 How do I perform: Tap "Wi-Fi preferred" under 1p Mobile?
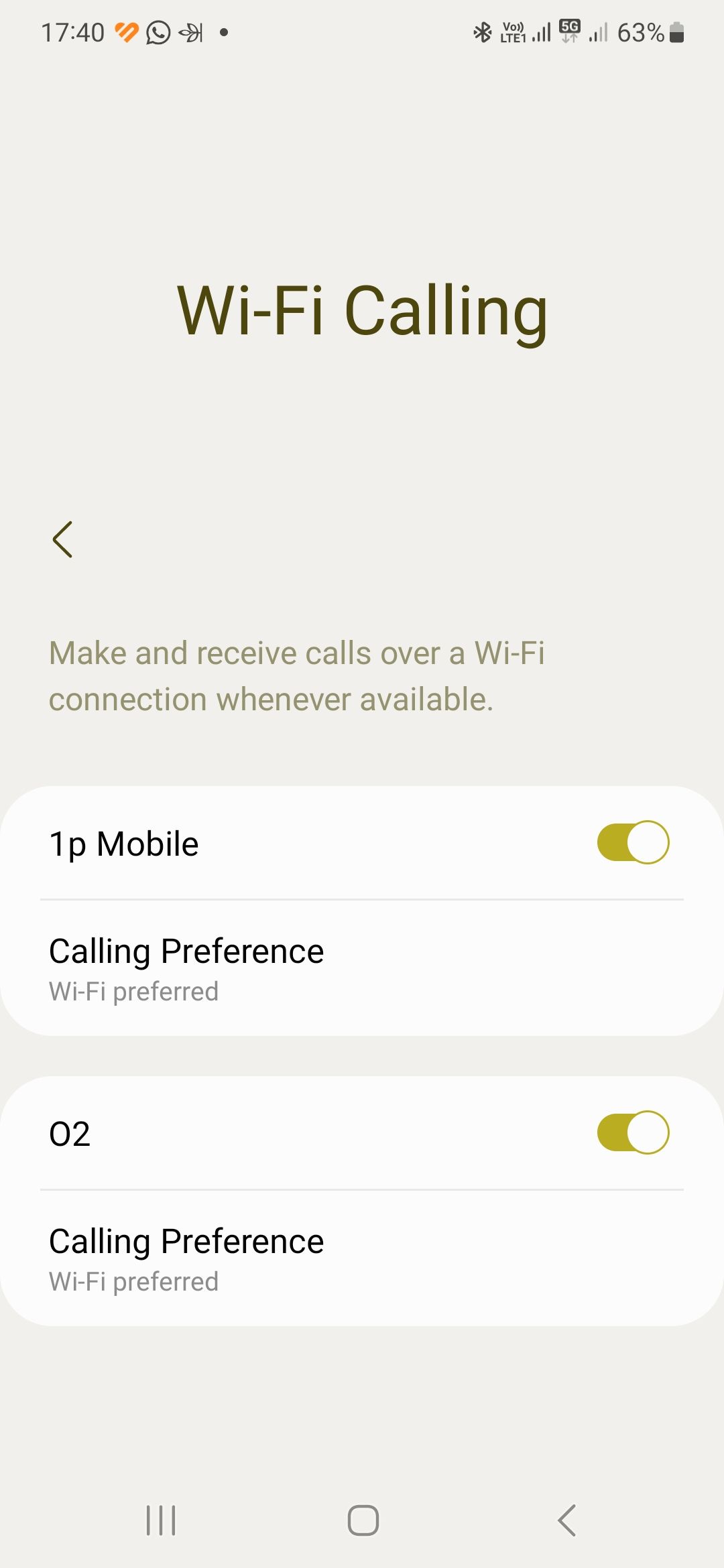[133, 992]
